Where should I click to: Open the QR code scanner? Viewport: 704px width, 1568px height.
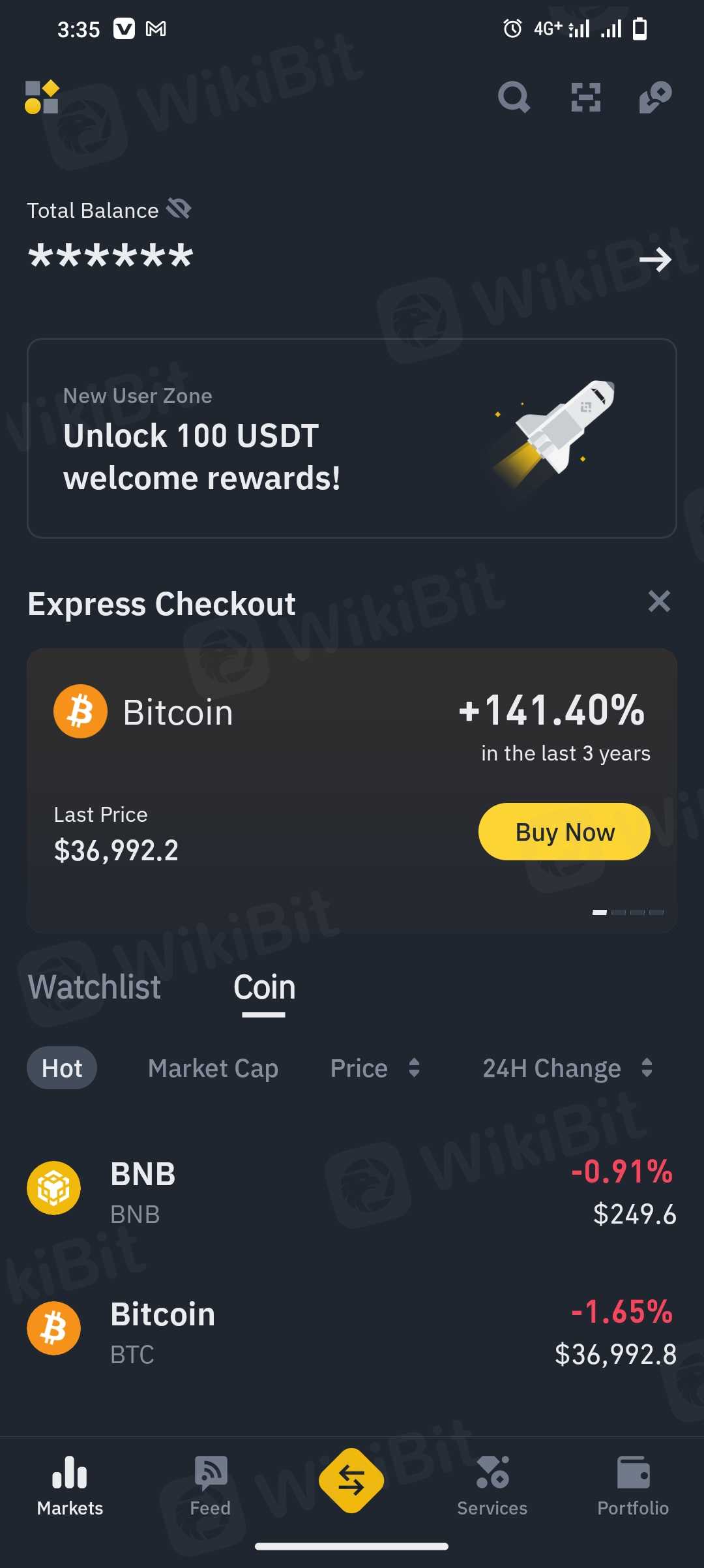(585, 98)
